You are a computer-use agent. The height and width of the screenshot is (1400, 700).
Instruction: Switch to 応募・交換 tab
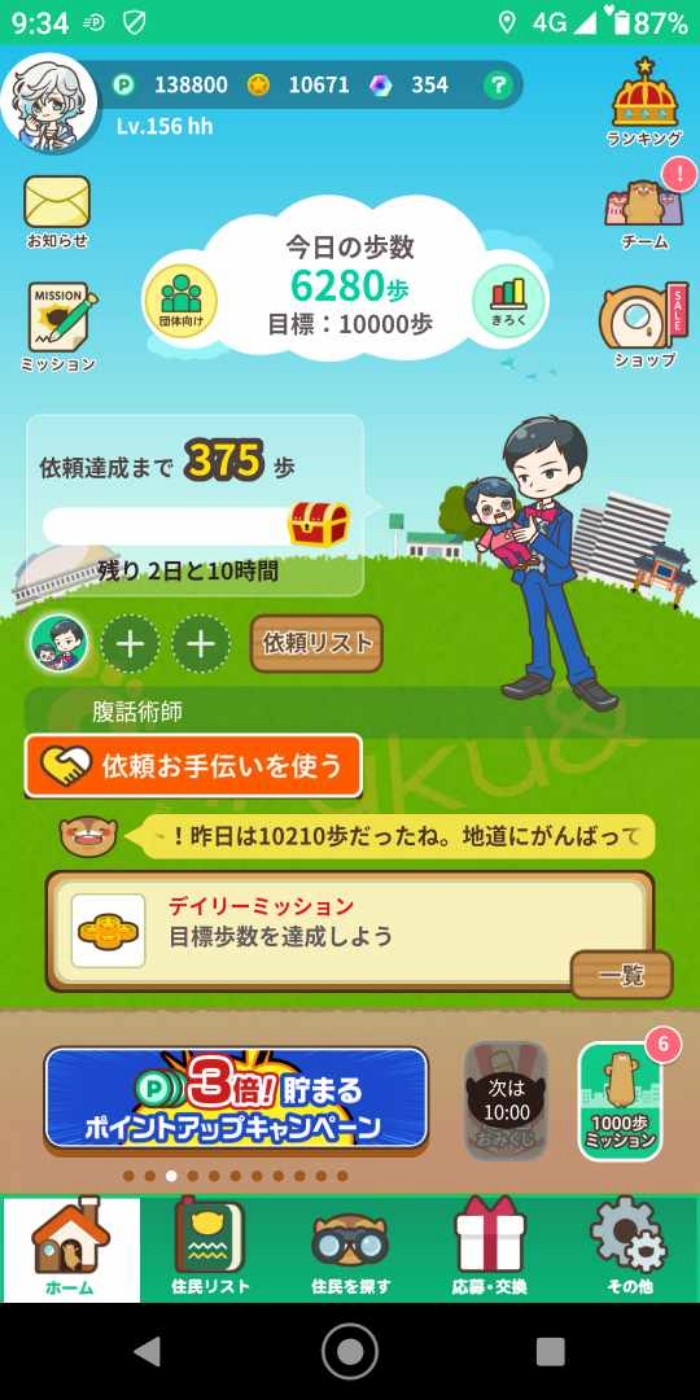pyautogui.click(x=489, y=1249)
